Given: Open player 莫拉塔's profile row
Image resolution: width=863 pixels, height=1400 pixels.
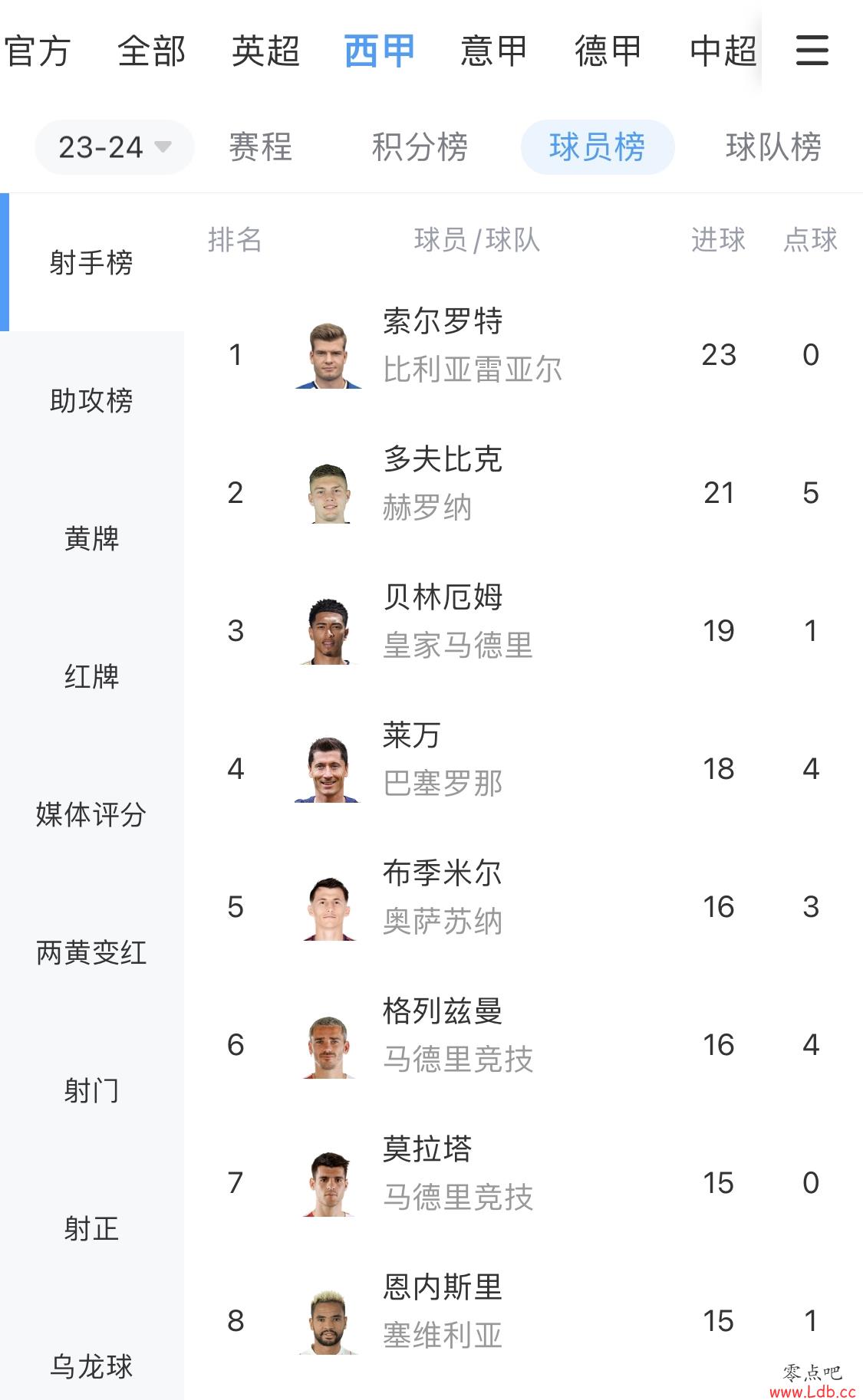Looking at the screenshot, I should coord(523,1182).
